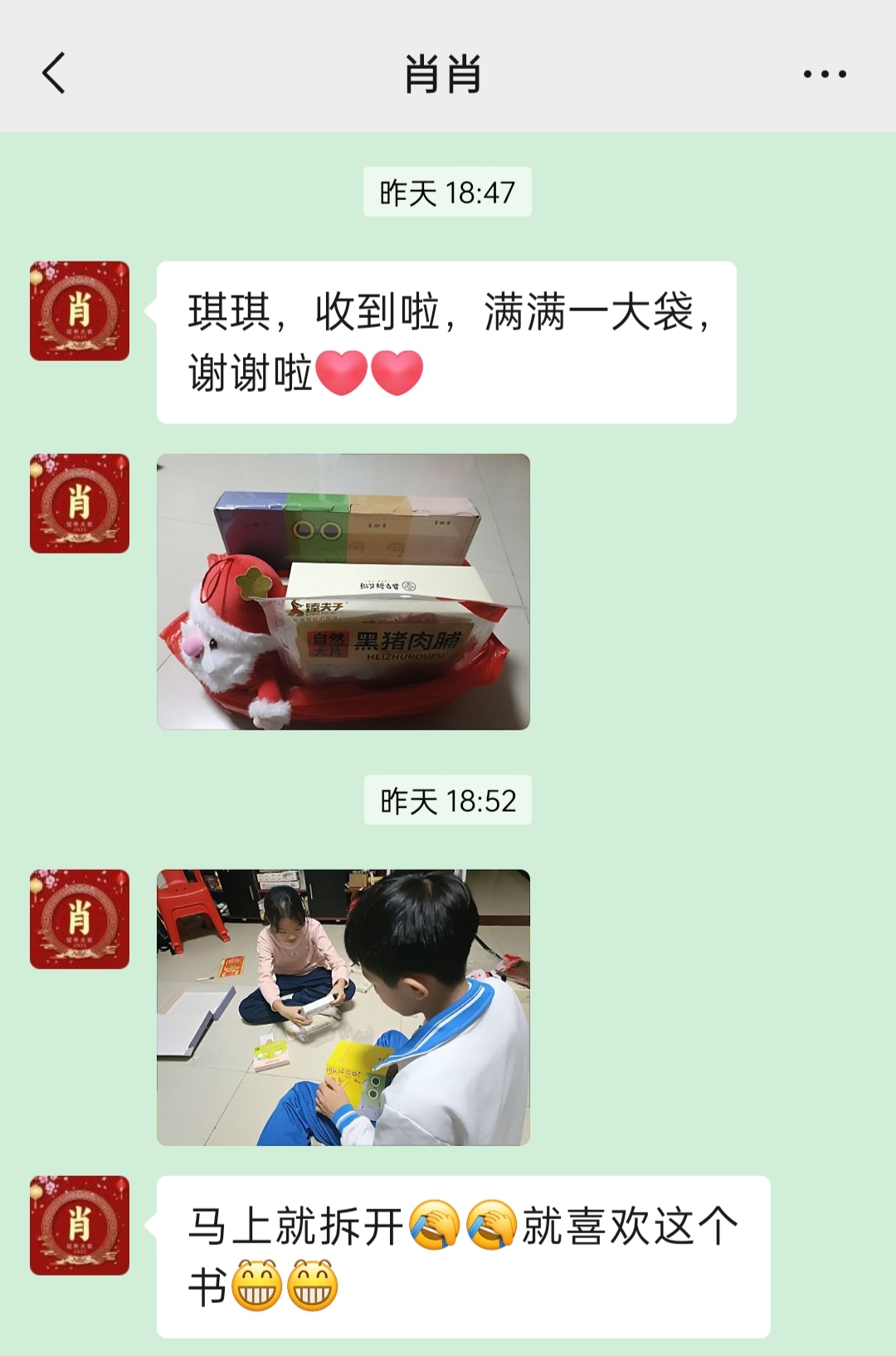Viewport: 896px width, 1356px height.
Task: Open 肖肖's profile from the 马上就拆开 message avatar
Action: [80, 1226]
